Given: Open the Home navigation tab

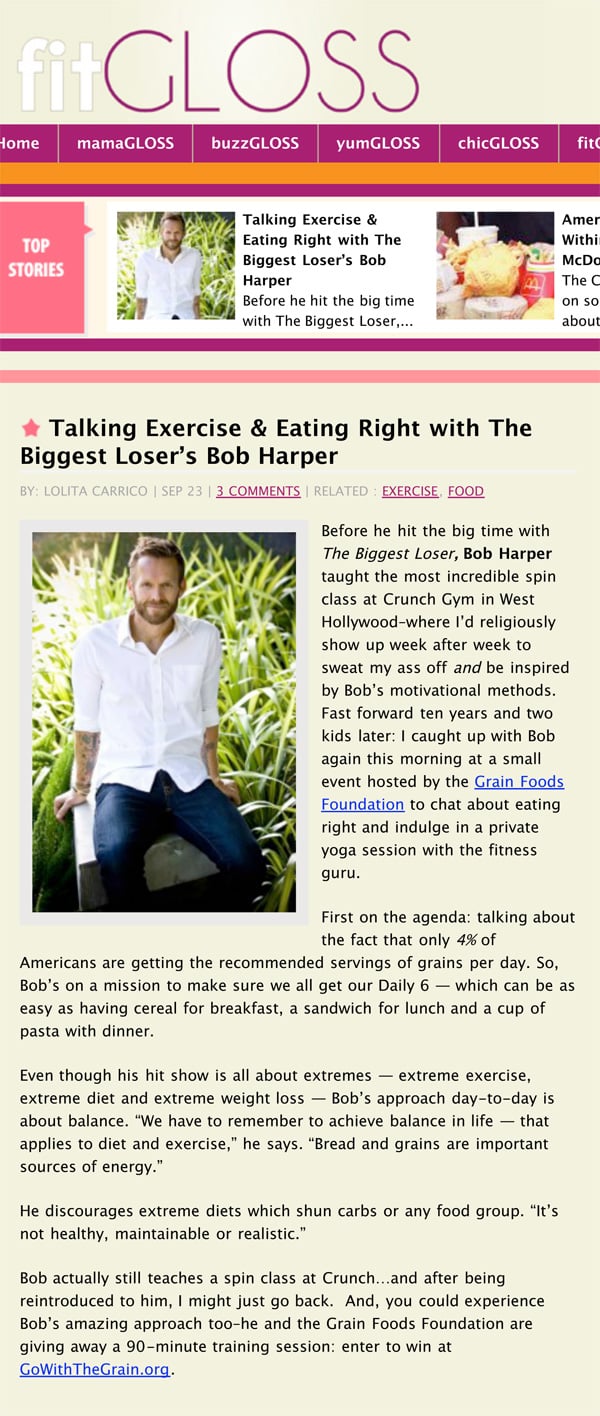Looking at the screenshot, I should 20,143.
